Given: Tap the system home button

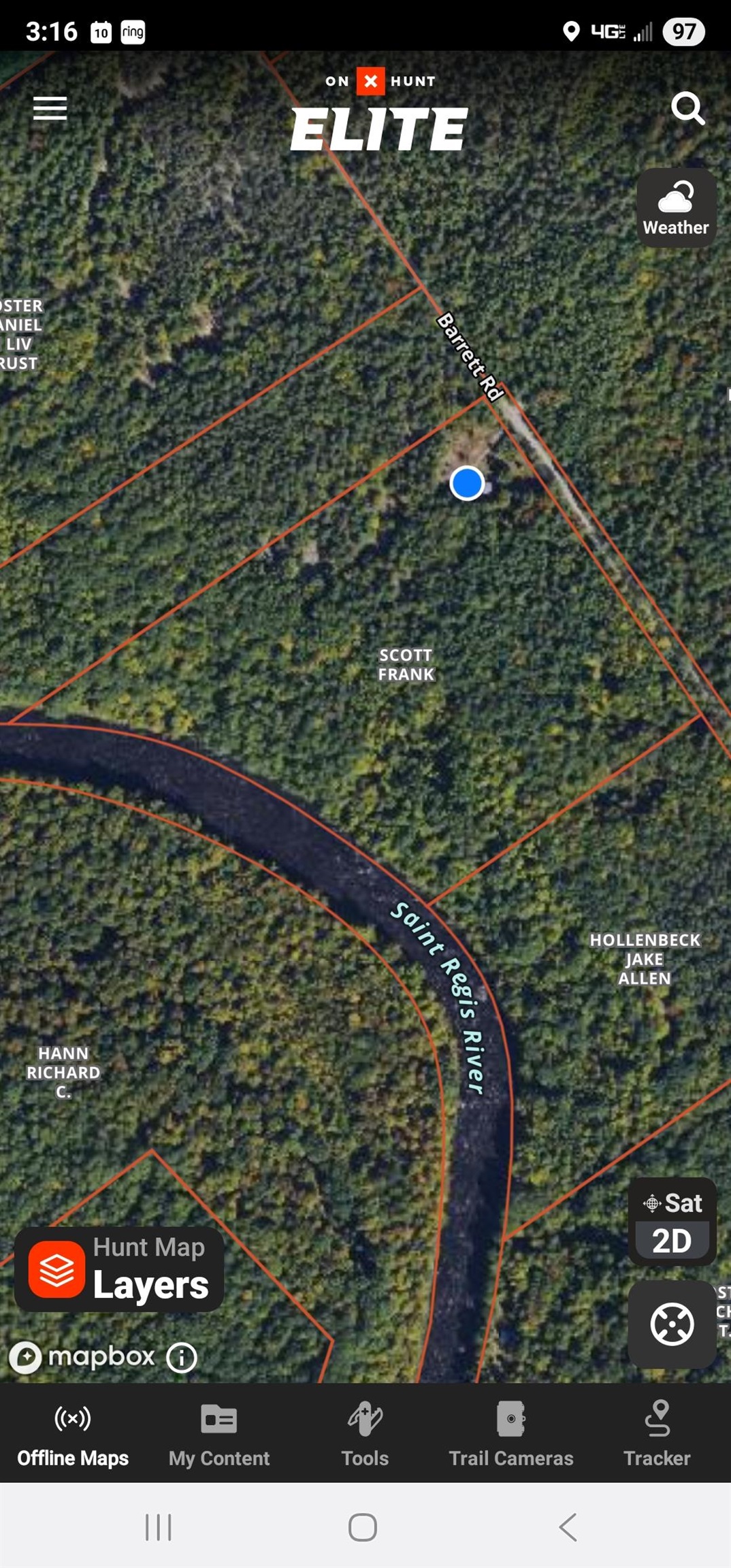Looking at the screenshot, I should 363,1527.
